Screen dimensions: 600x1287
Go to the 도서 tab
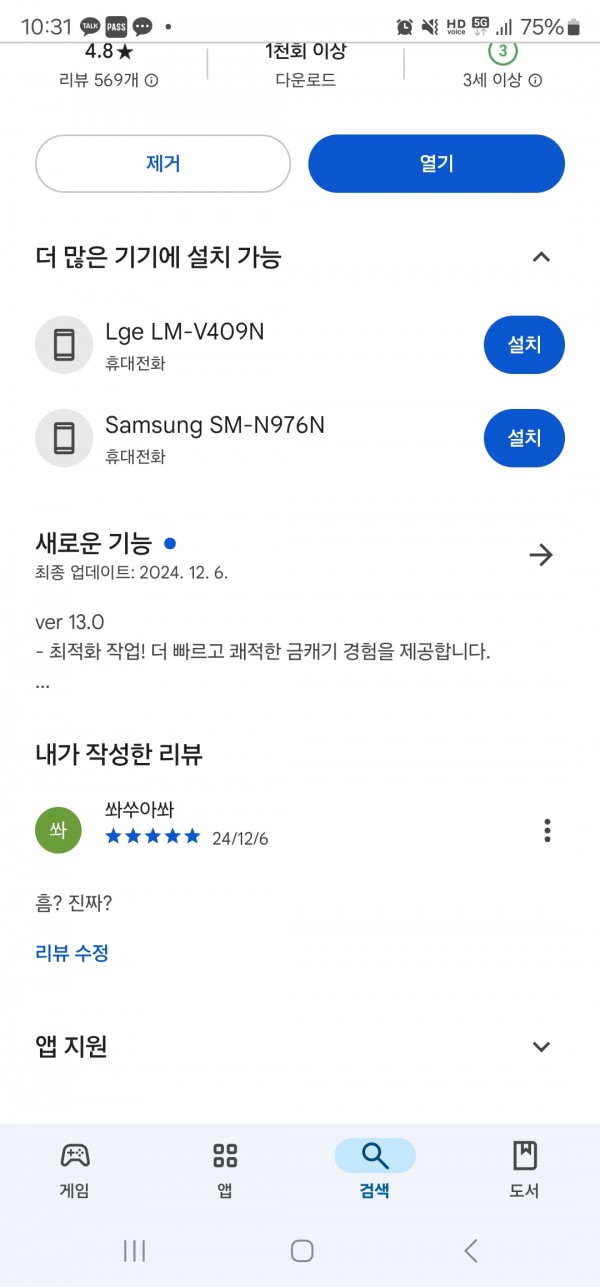click(524, 1168)
